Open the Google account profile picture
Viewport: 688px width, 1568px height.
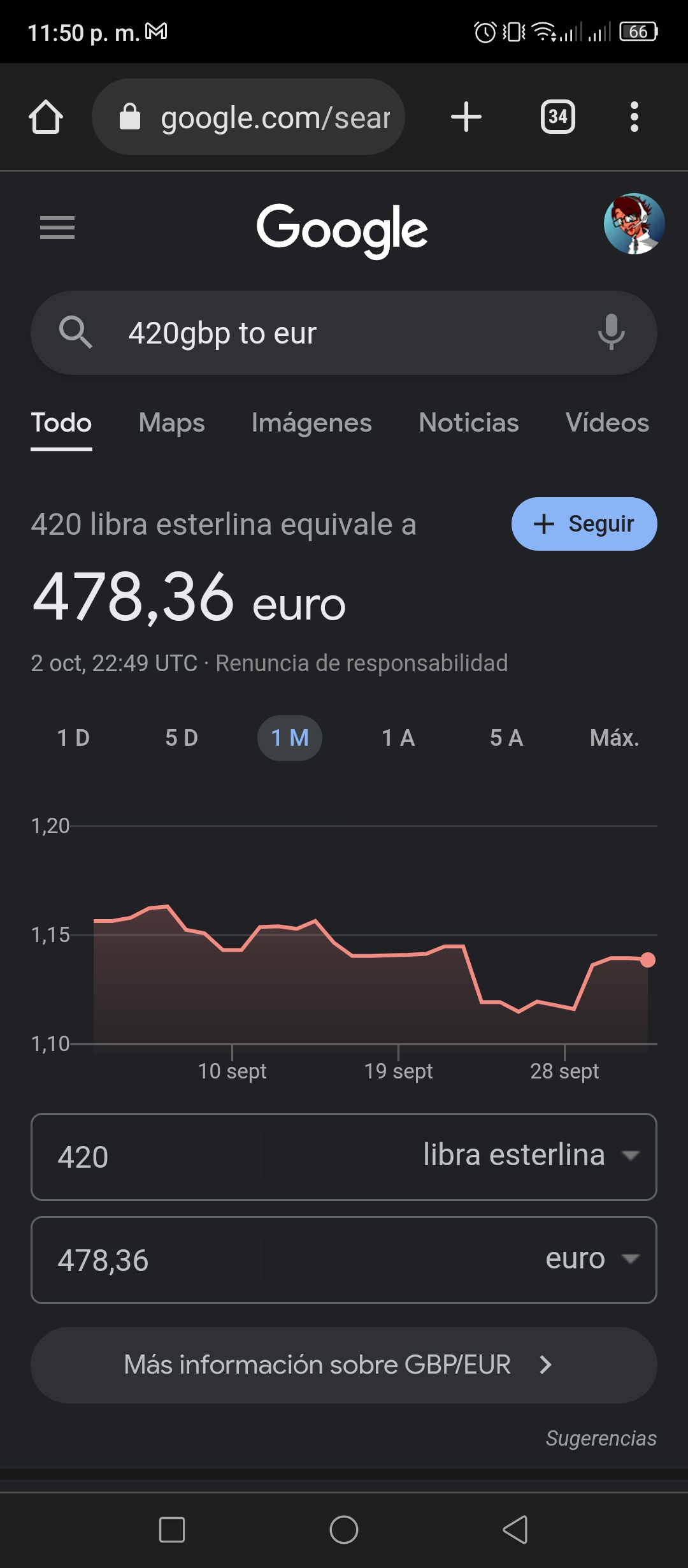click(634, 224)
